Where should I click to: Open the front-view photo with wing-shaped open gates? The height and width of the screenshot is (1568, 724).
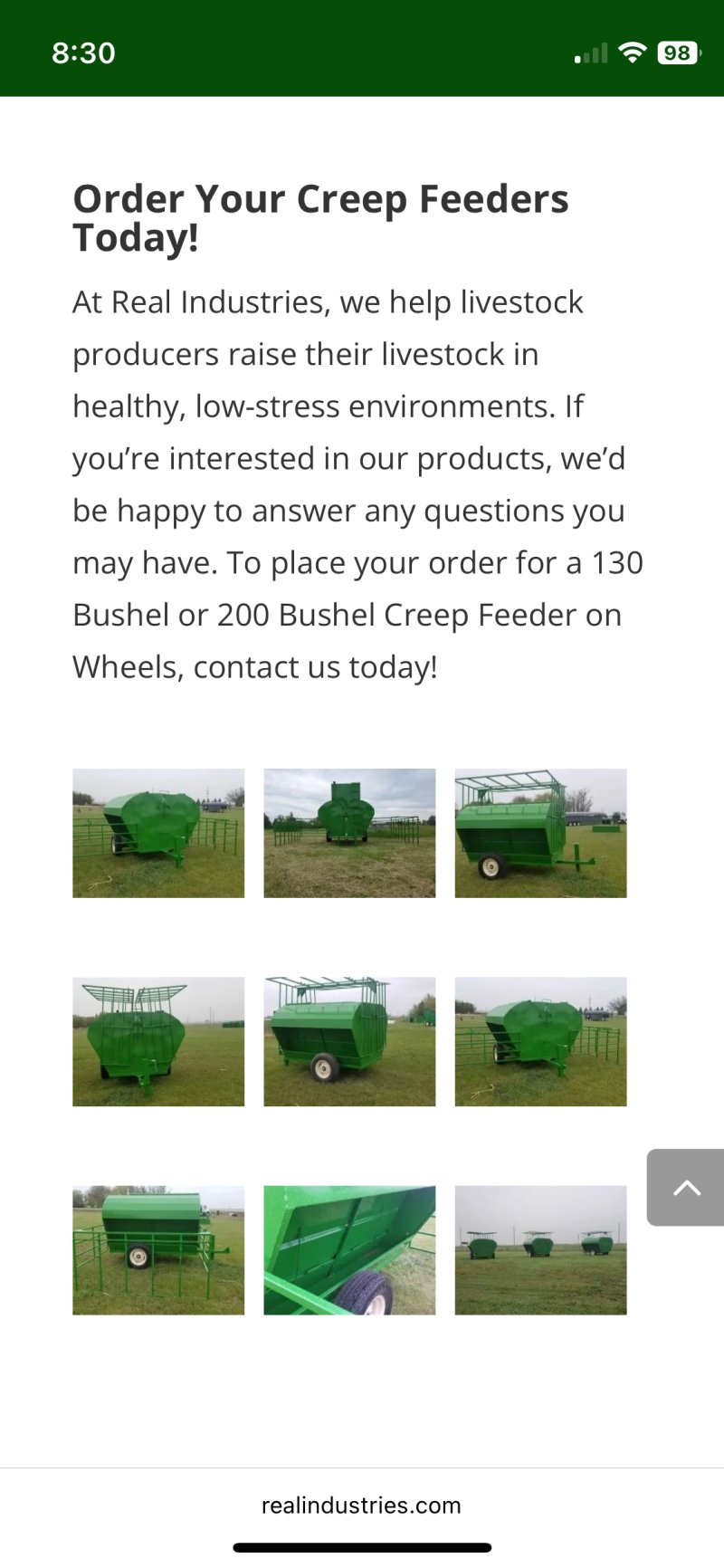(158, 1041)
